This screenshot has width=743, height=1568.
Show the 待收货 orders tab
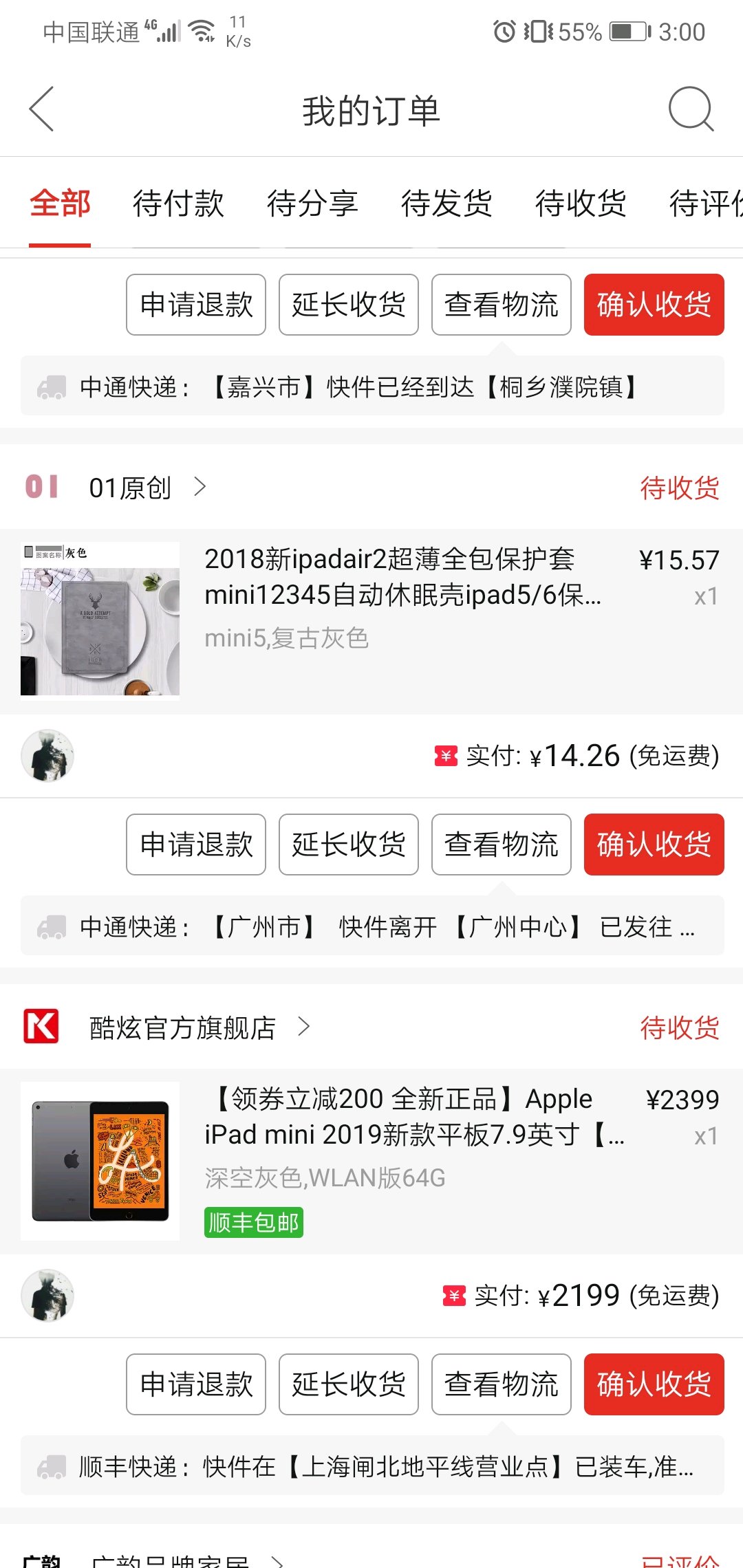(581, 204)
